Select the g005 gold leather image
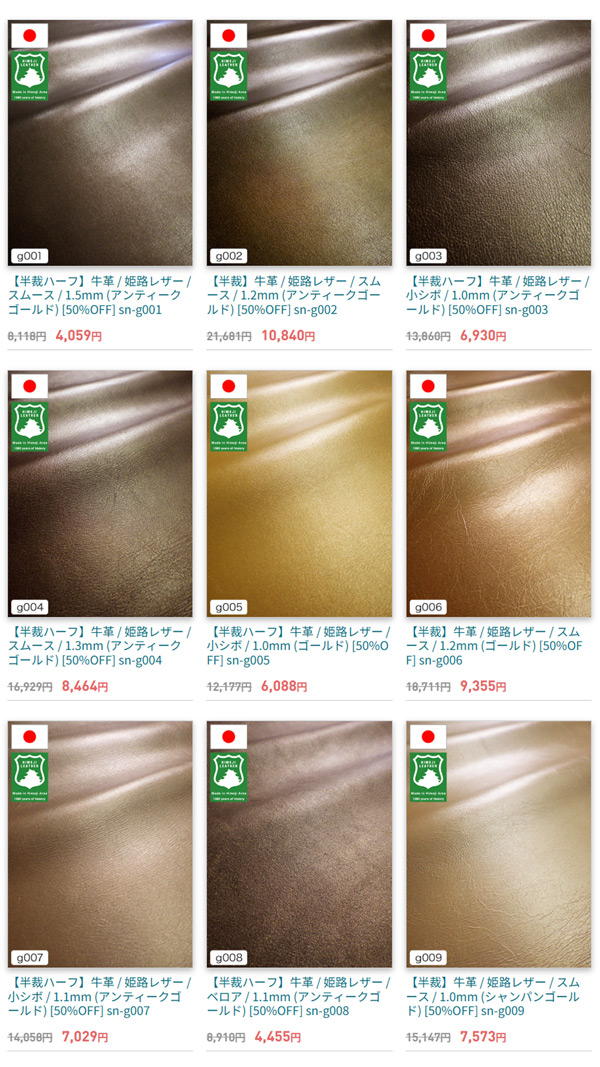Image resolution: width=600 pixels, height=1067 pixels. [299, 493]
